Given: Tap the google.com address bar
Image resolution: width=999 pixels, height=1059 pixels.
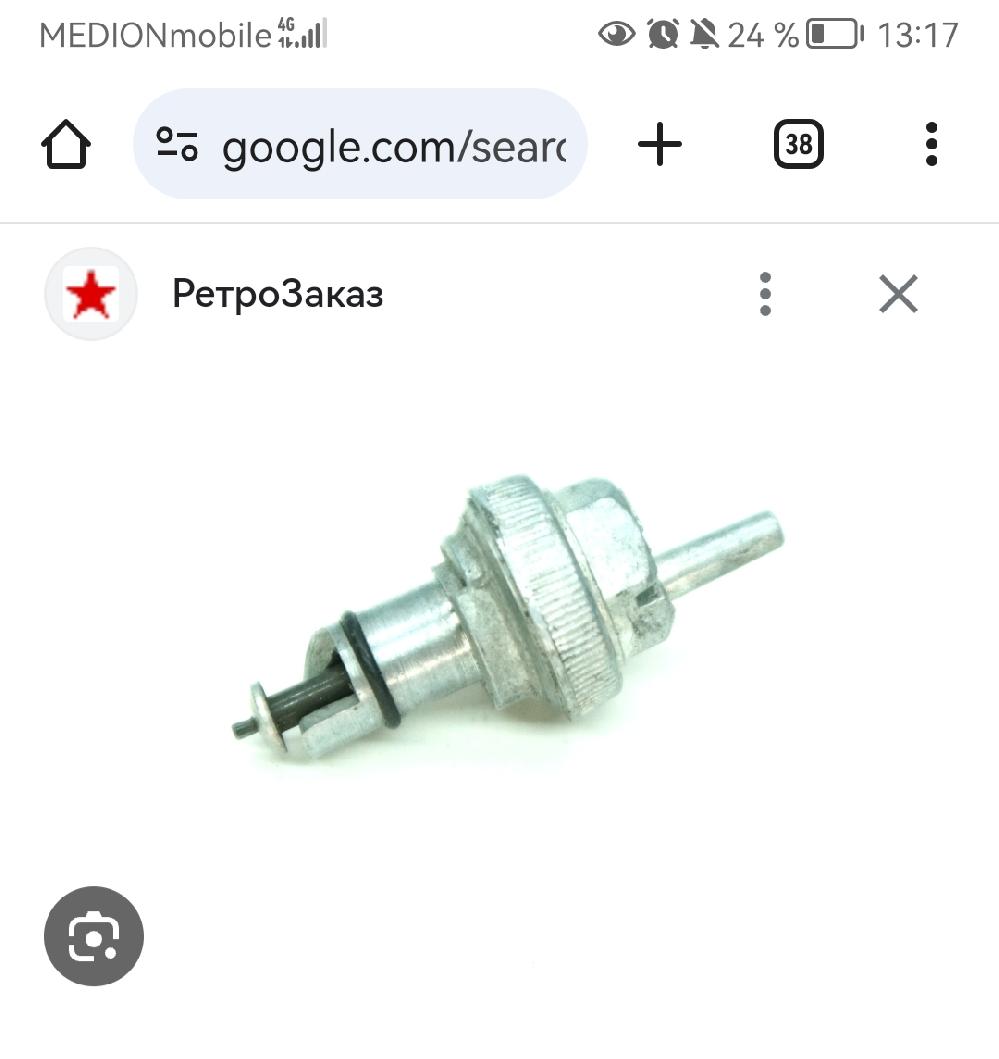Looking at the screenshot, I should 392,146.
